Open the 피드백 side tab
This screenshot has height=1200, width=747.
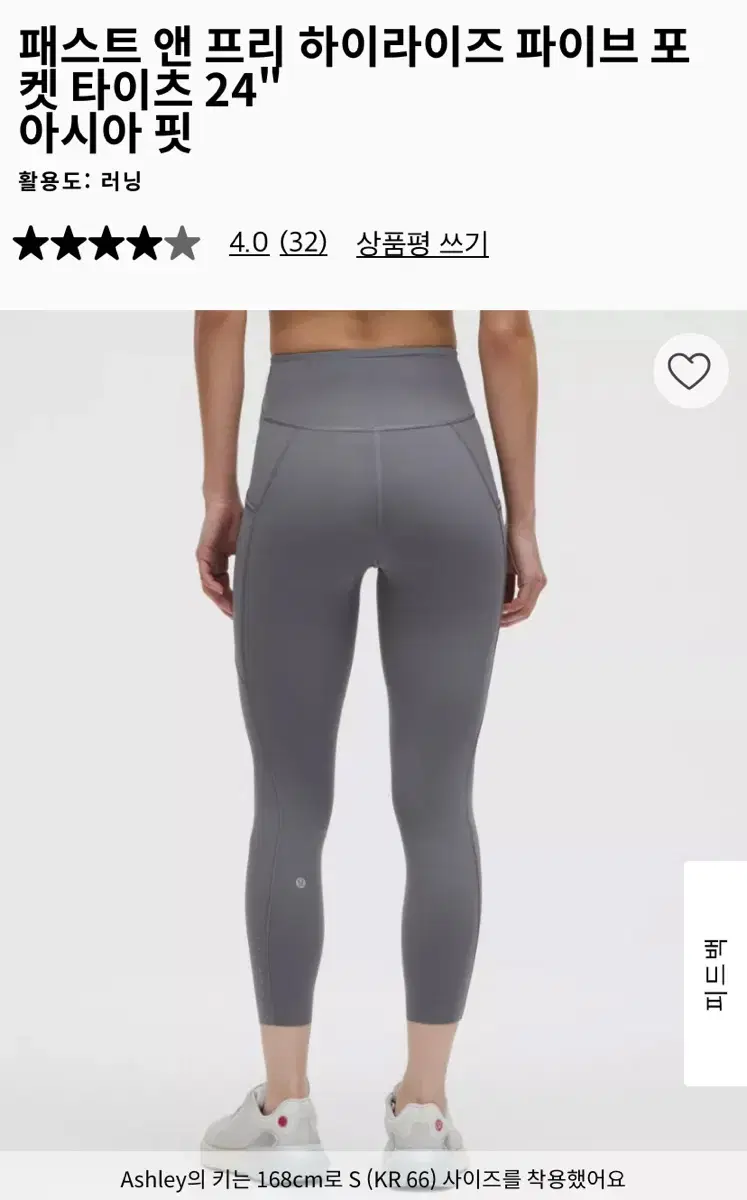click(x=715, y=973)
